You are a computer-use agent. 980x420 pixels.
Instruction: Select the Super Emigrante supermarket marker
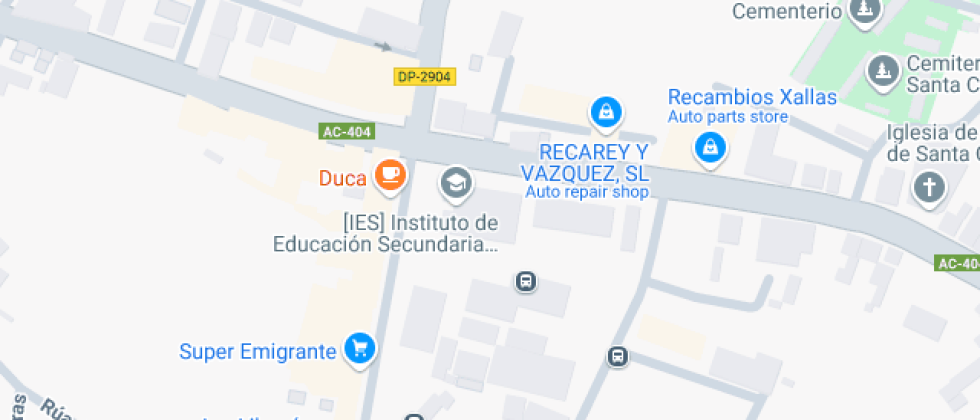(x=359, y=349)
